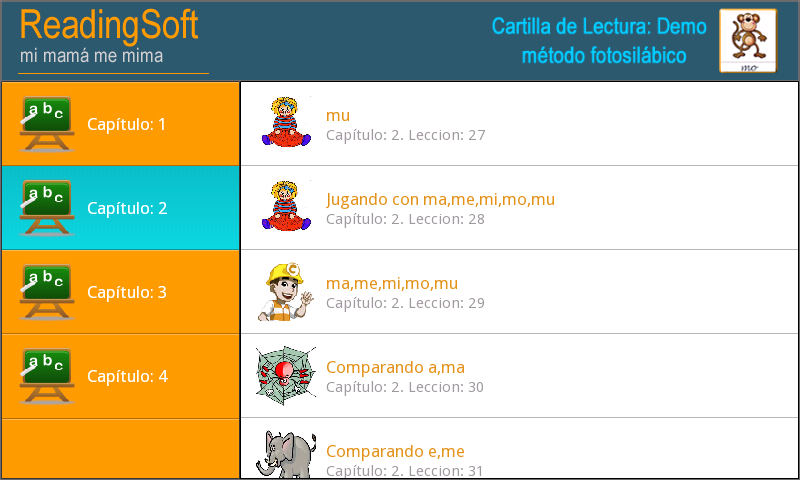Select Capítulo: 1 in the chapter list
Image resolution: width=800 pixels, height=480 pixels.
[x=120, y=124]
